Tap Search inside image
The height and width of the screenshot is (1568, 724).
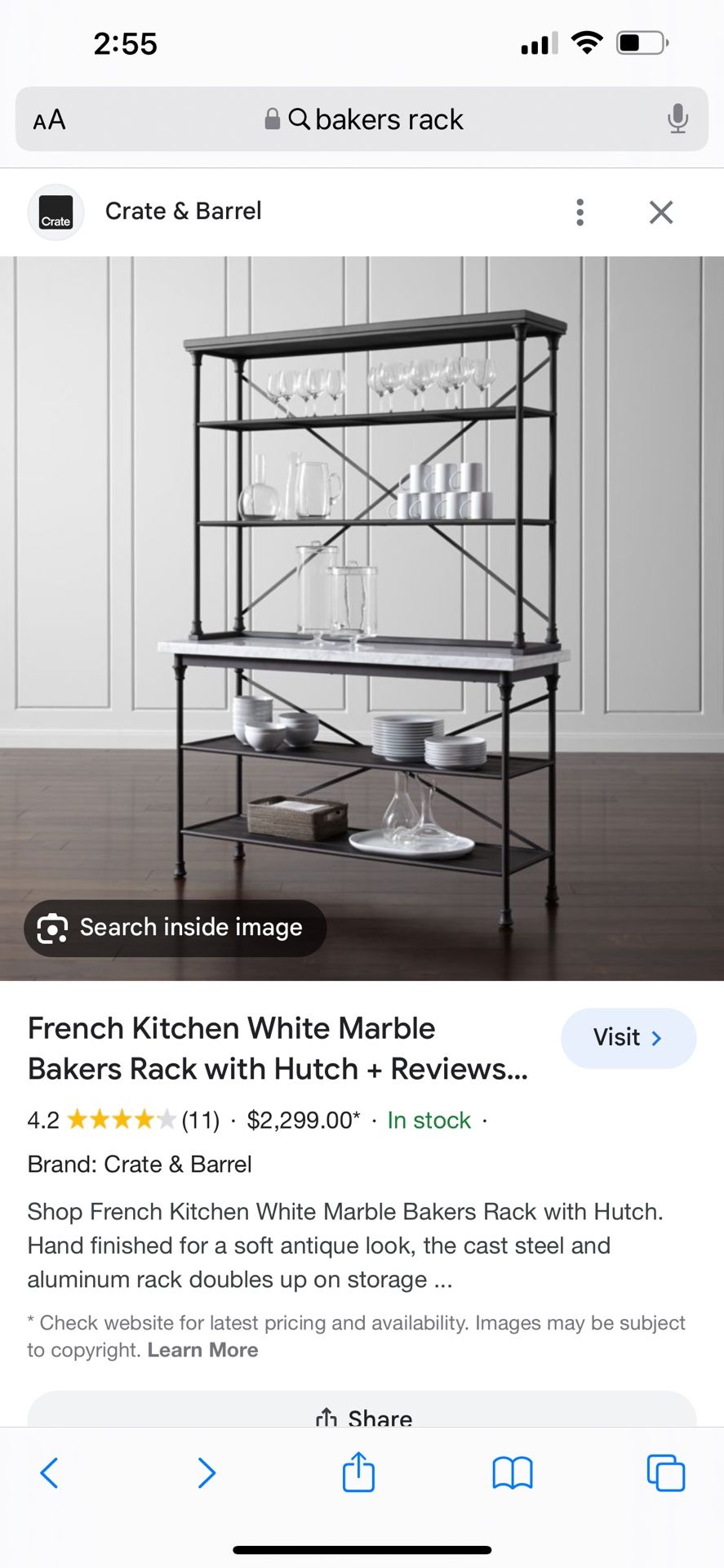174,928
